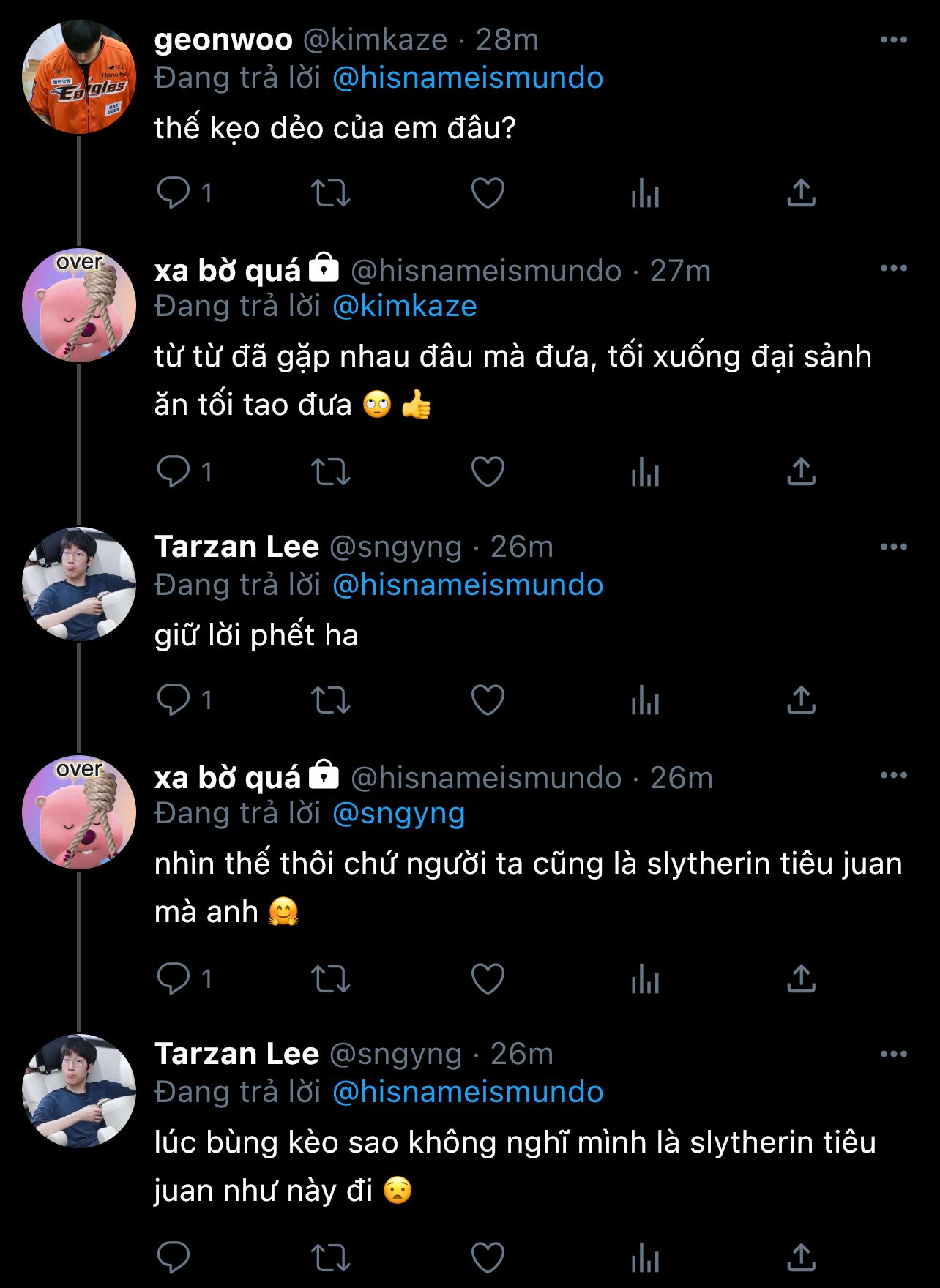Viewport: 940px width, 1288px height.
Task: Like Tarzan Lee's 'giữ lời phết ha' tweet
Action: [x=488, y=700]
